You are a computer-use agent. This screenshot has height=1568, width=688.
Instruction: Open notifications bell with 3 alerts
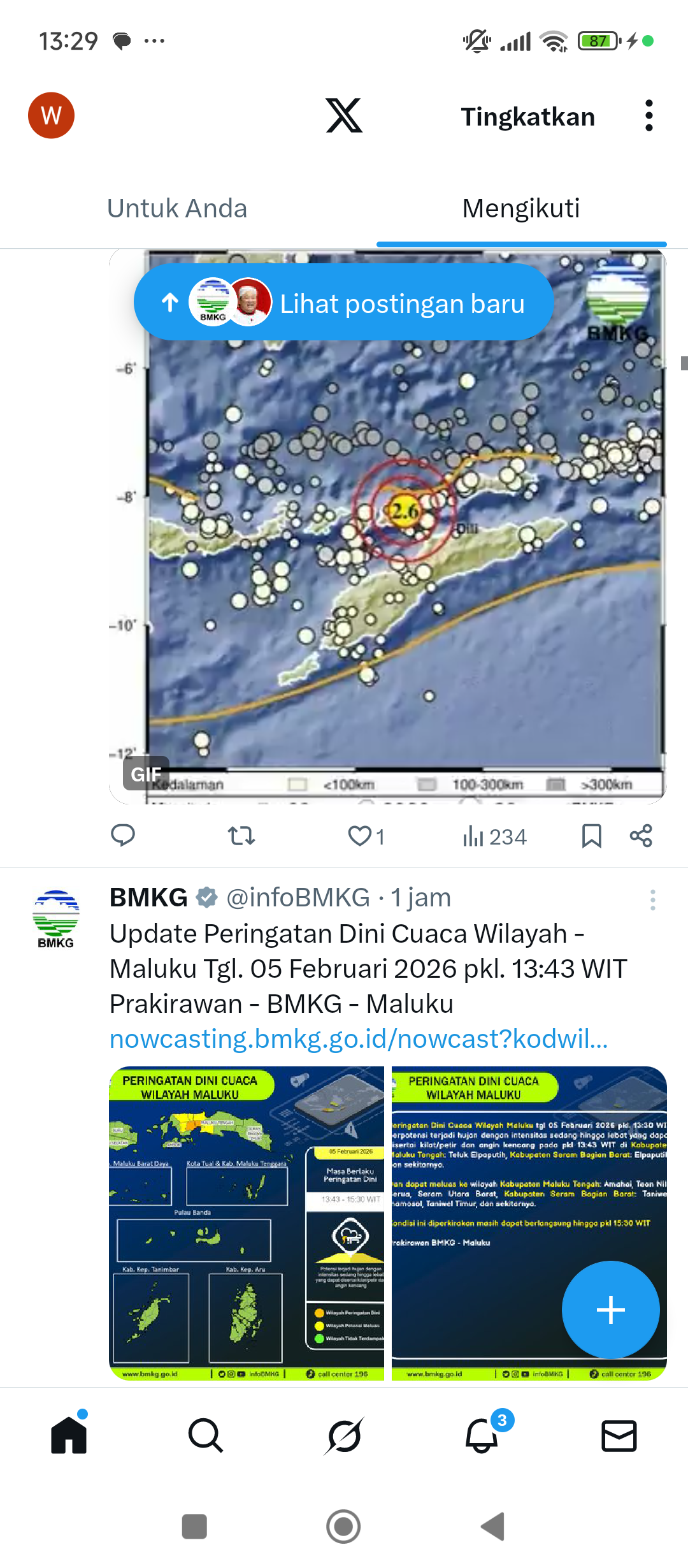[x=482, y=1435]
